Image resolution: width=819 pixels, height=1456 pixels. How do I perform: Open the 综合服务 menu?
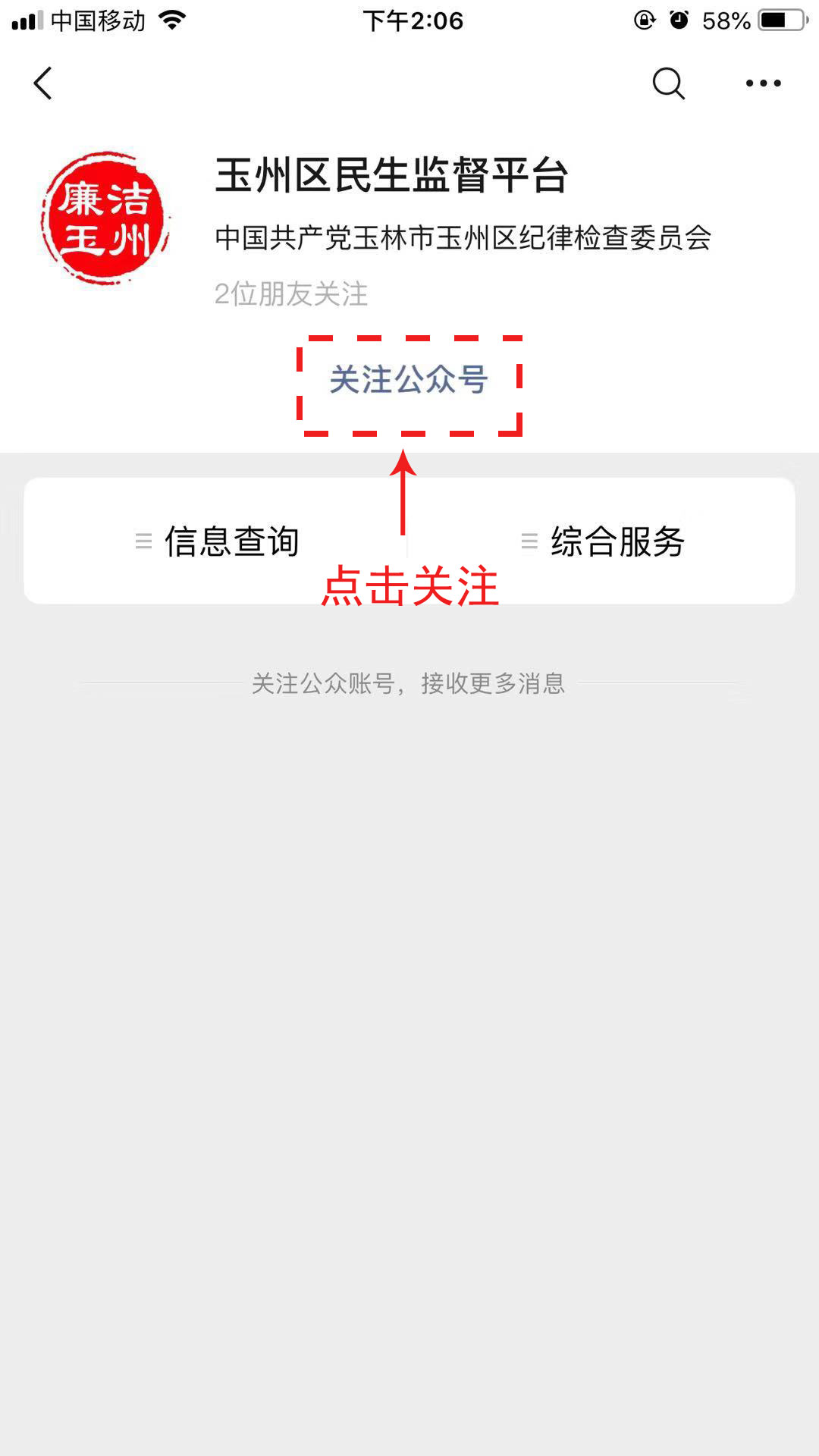click(x=603, y=541)
